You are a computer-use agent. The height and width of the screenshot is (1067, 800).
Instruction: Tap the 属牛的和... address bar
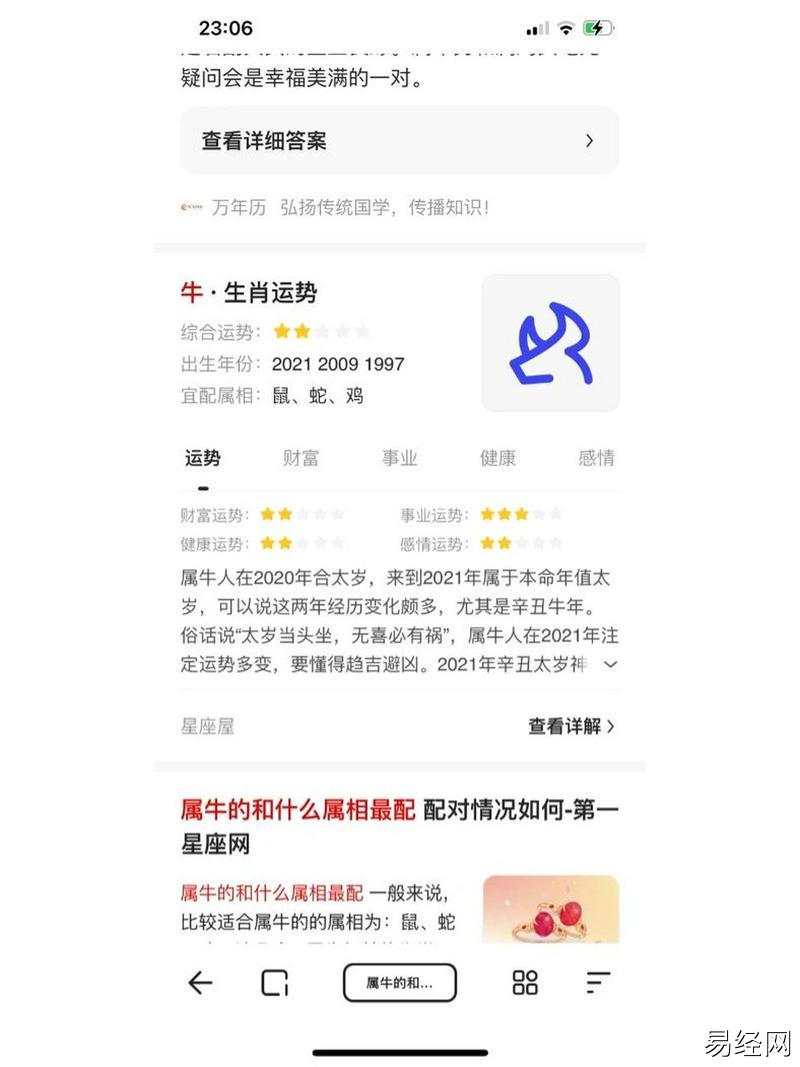point(399,983)
